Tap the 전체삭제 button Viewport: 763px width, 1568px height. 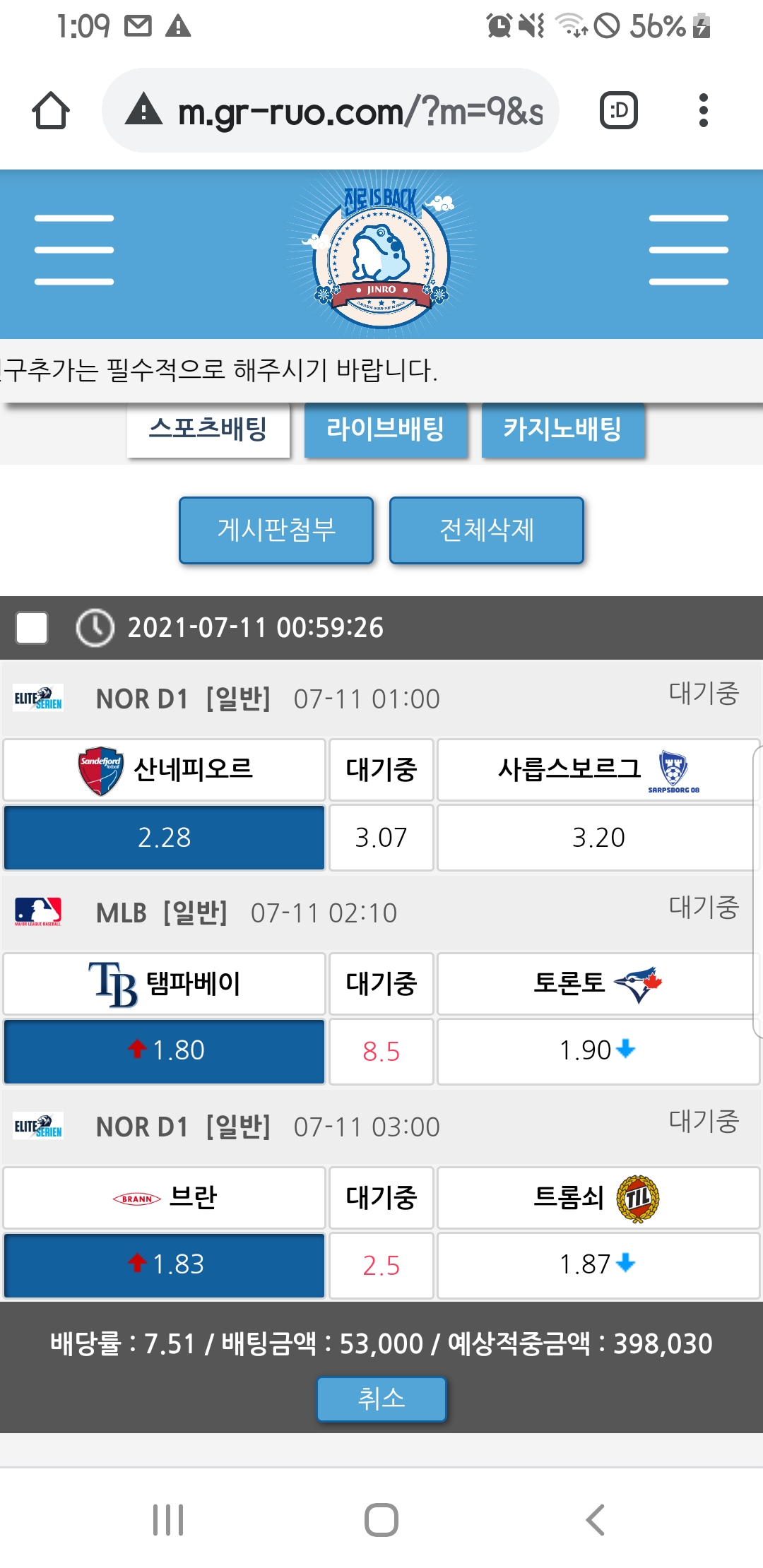click(487, 530)
